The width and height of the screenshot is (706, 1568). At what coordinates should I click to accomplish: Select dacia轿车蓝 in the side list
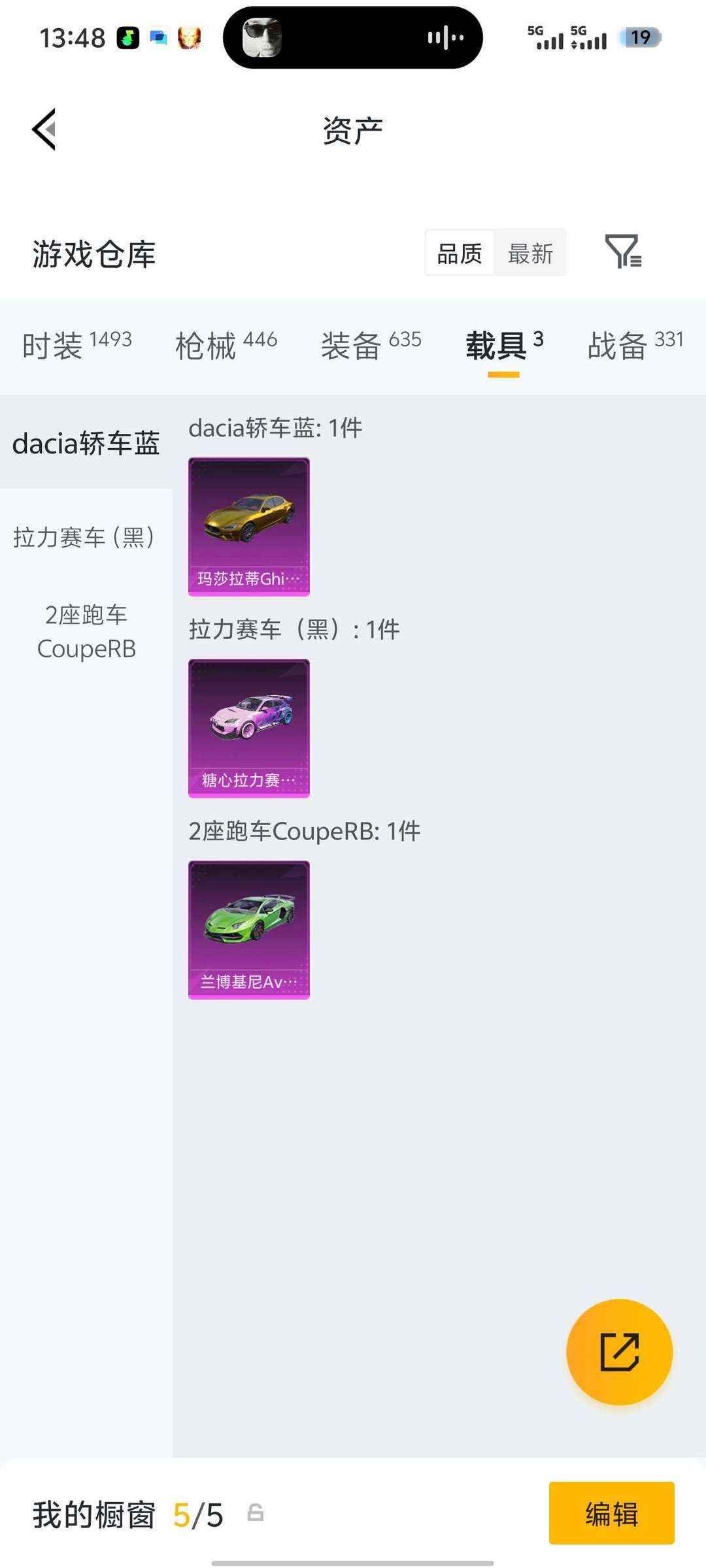[86, 444]
